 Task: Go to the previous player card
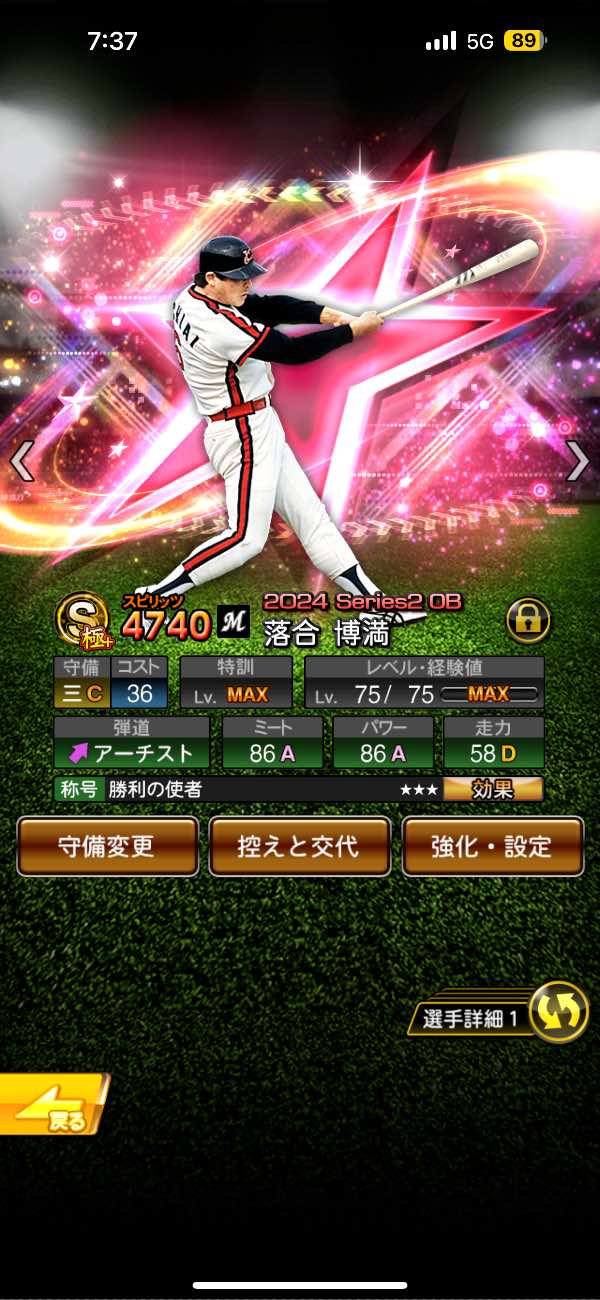click(x=22, y=461)
